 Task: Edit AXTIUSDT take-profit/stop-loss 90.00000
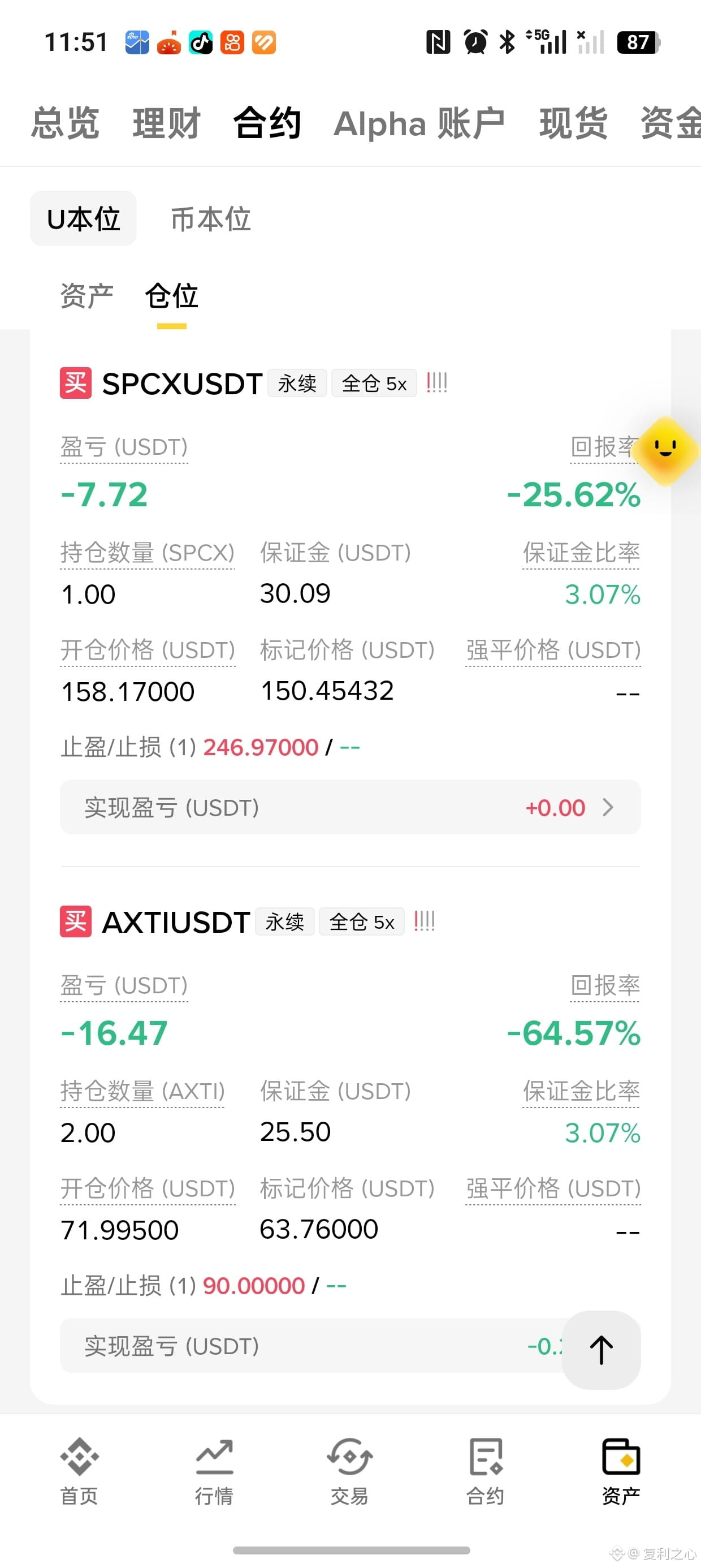point(254,1286)
